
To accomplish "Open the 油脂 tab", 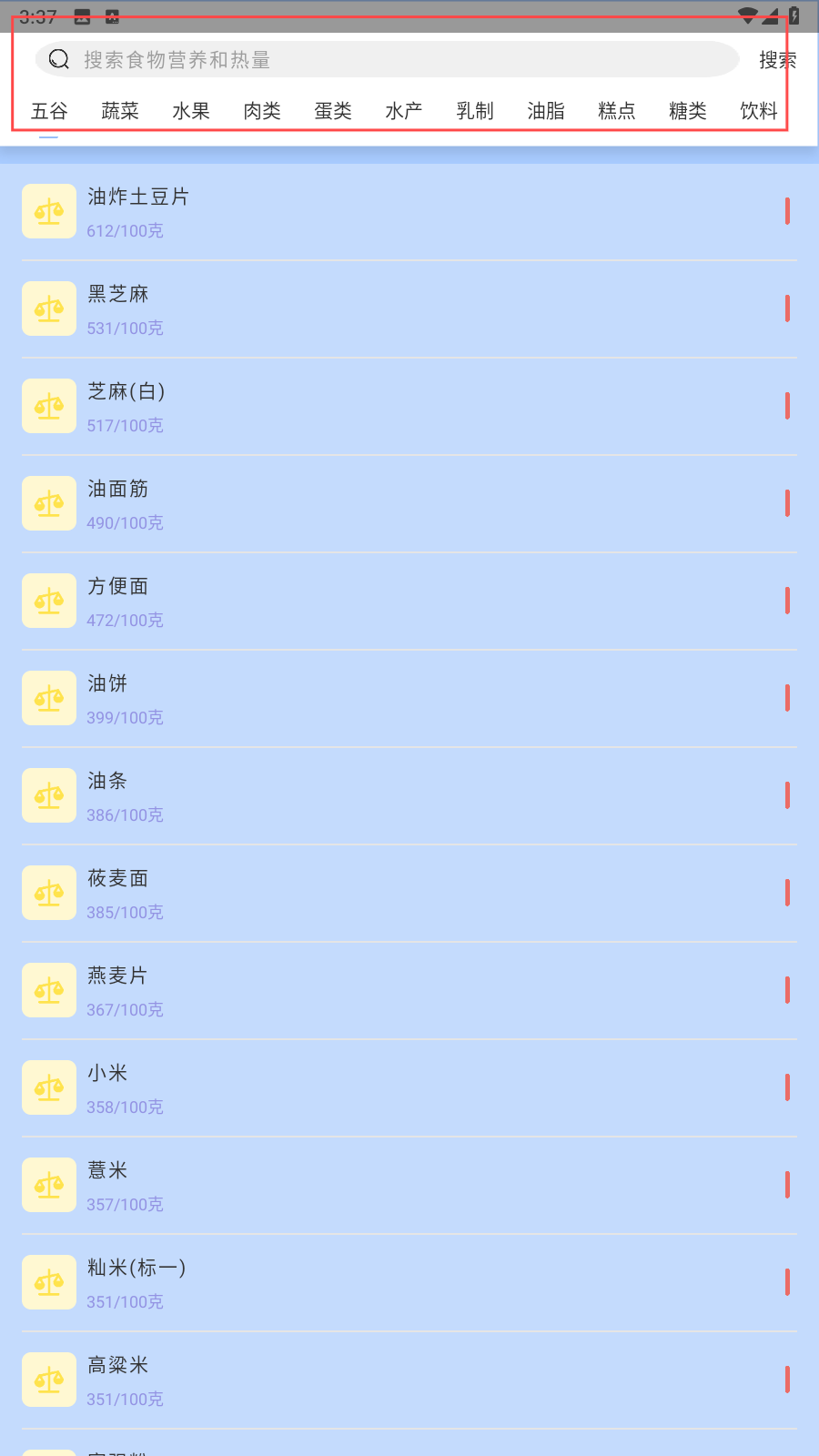I will 546,111.
